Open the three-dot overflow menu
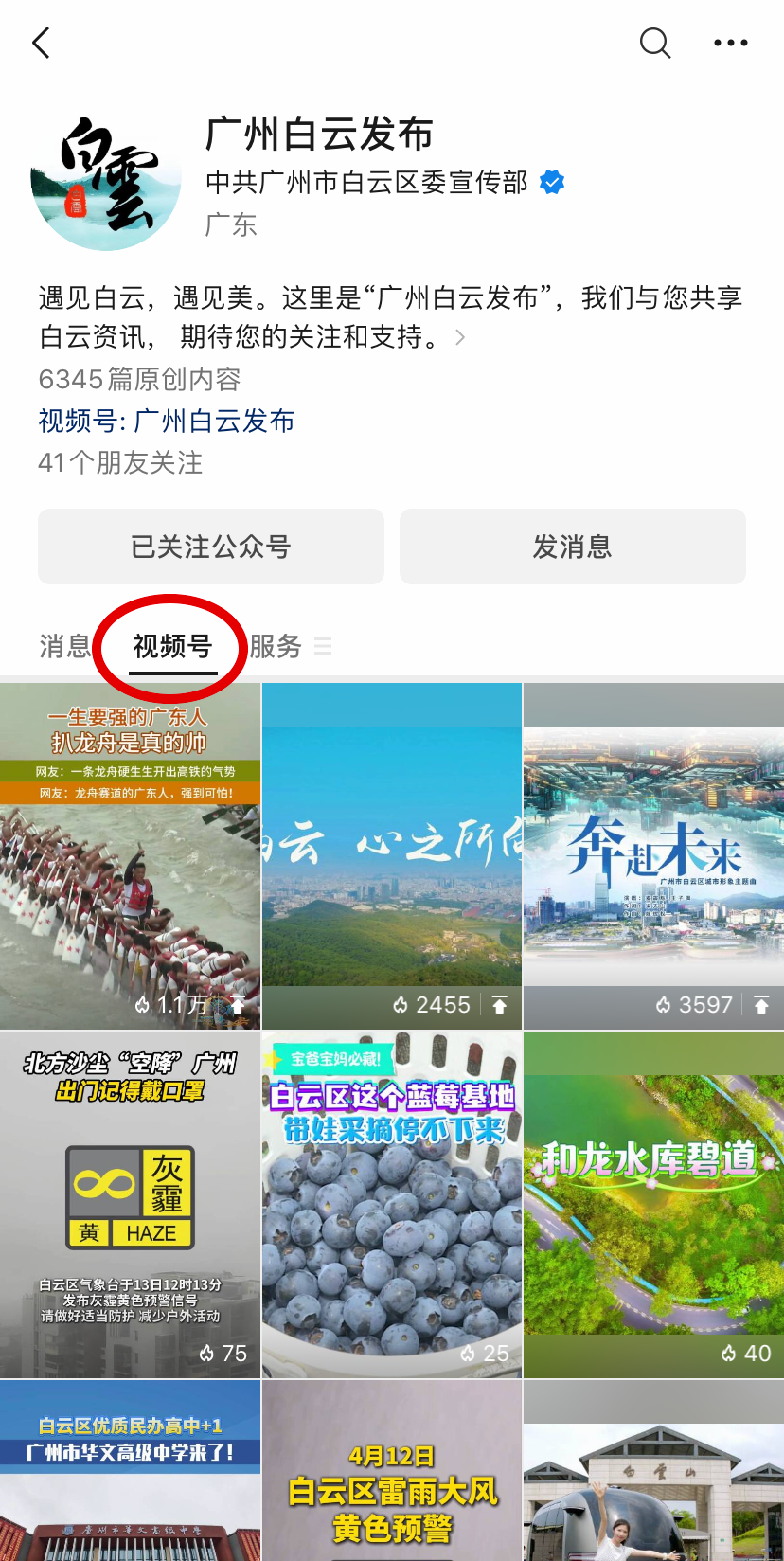 (x=730, y=44)
